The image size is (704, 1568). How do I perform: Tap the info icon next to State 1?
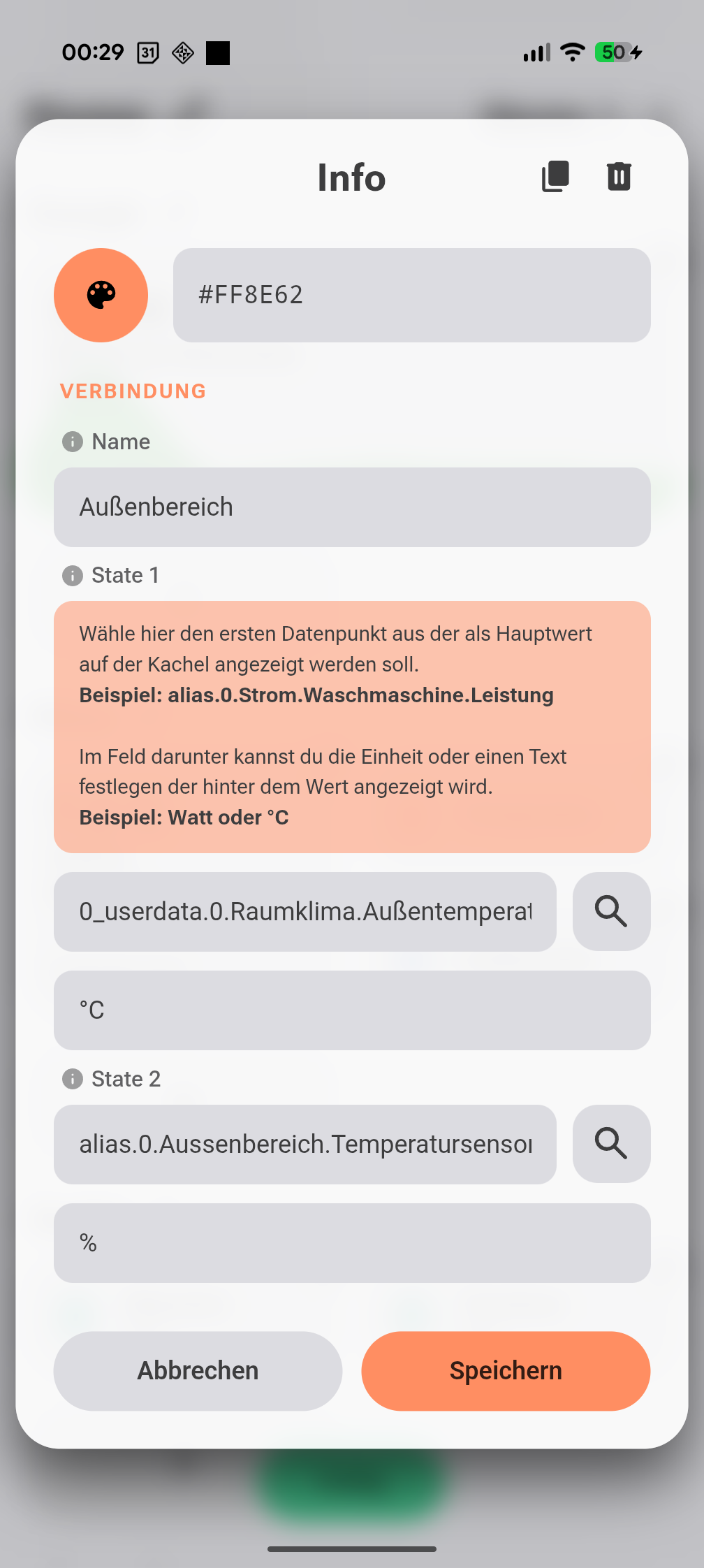[72, 575]
